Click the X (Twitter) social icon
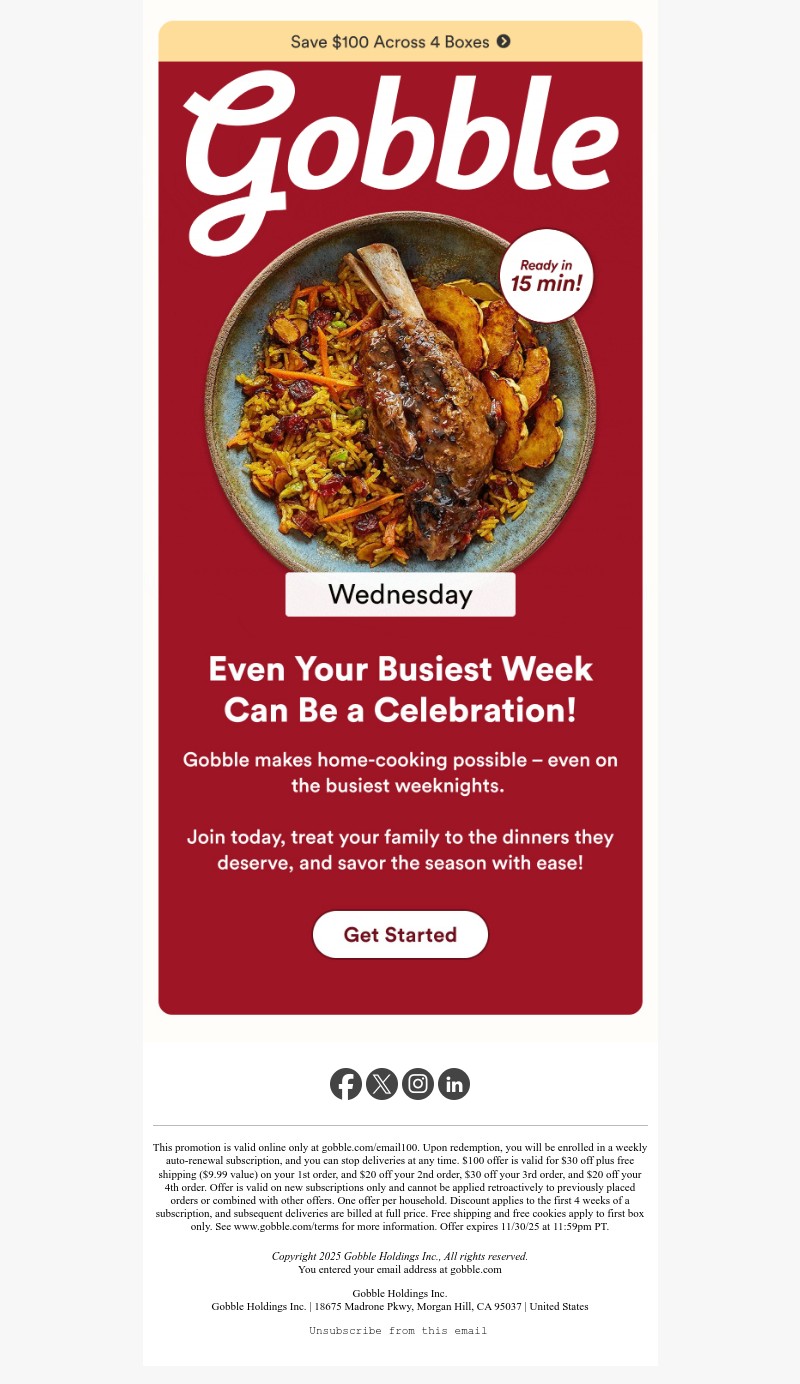This screenshot has height=1384, width=800. pyautogui.click(x=382, y=1084)
